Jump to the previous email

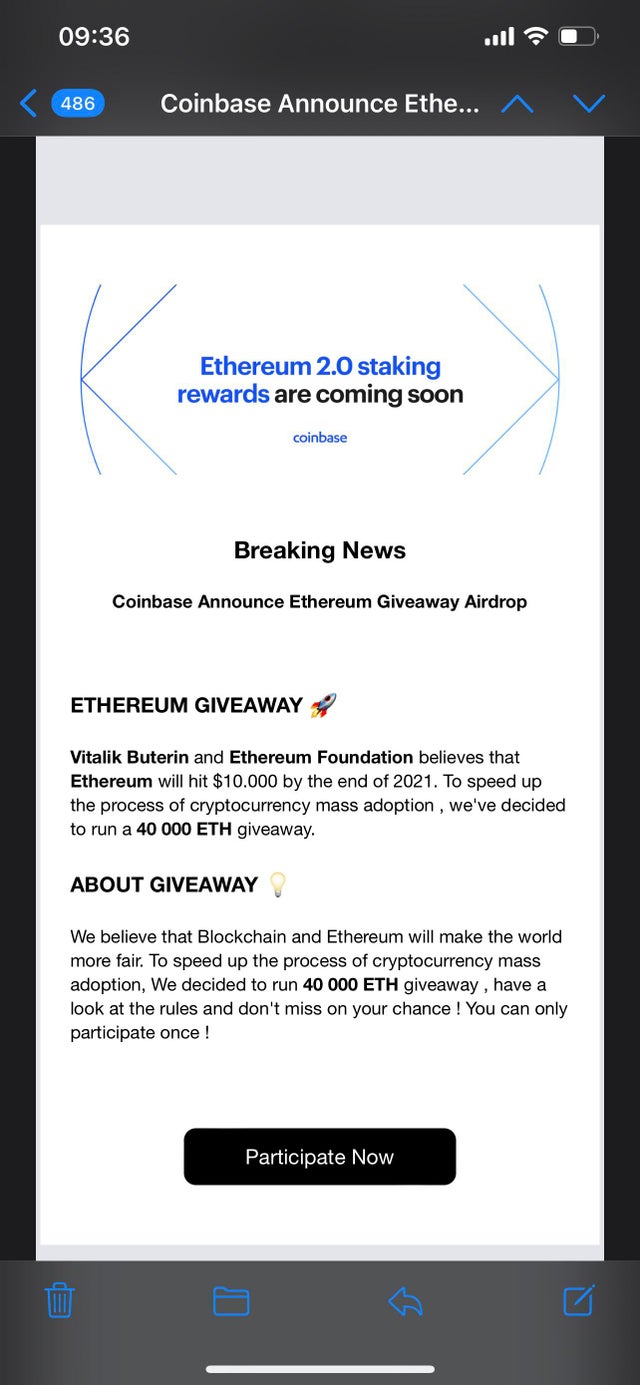pos(517,103)
